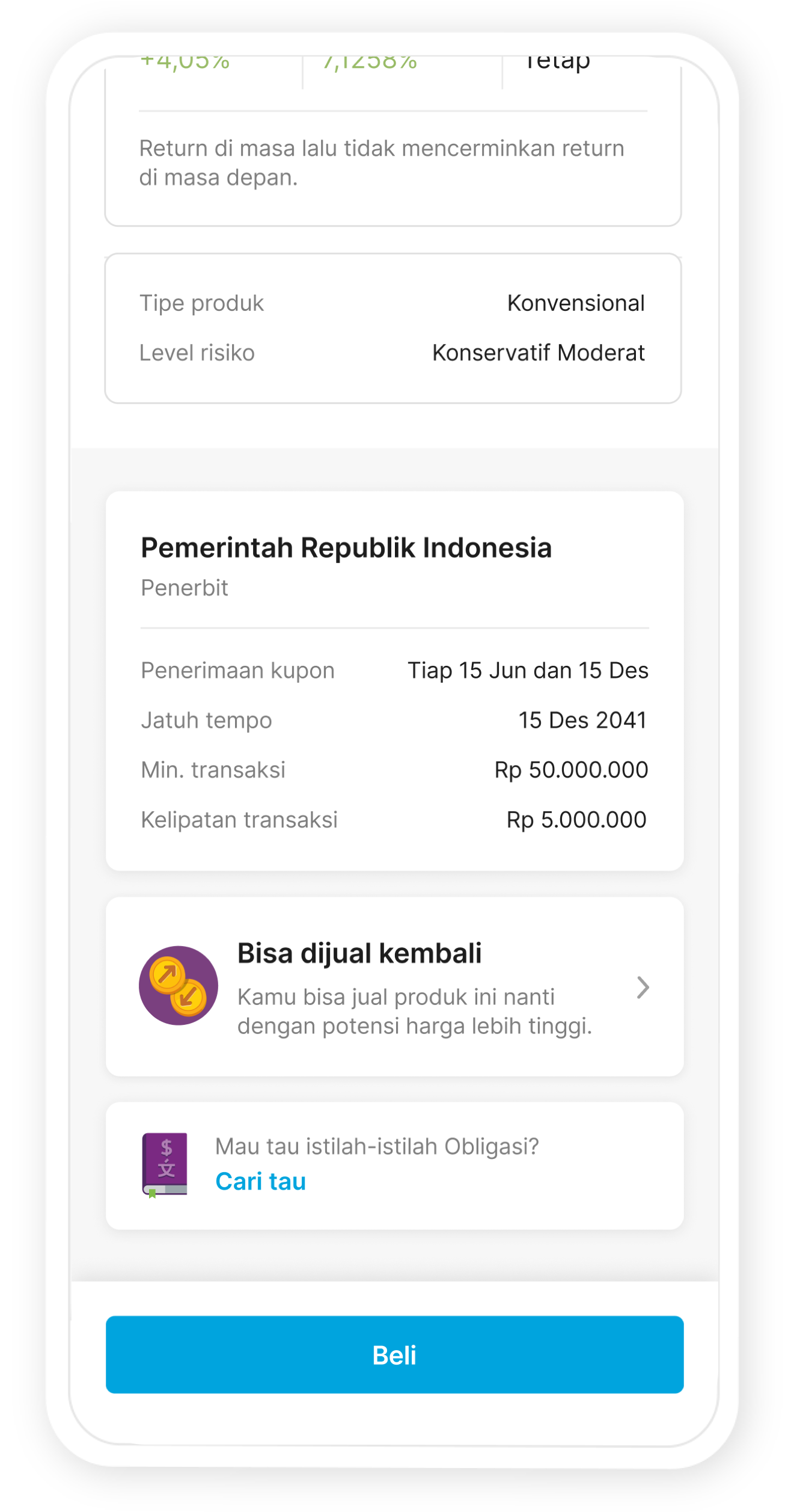Open the Cari tau link
This screenshot has height=1512, width=794.
260,1181
